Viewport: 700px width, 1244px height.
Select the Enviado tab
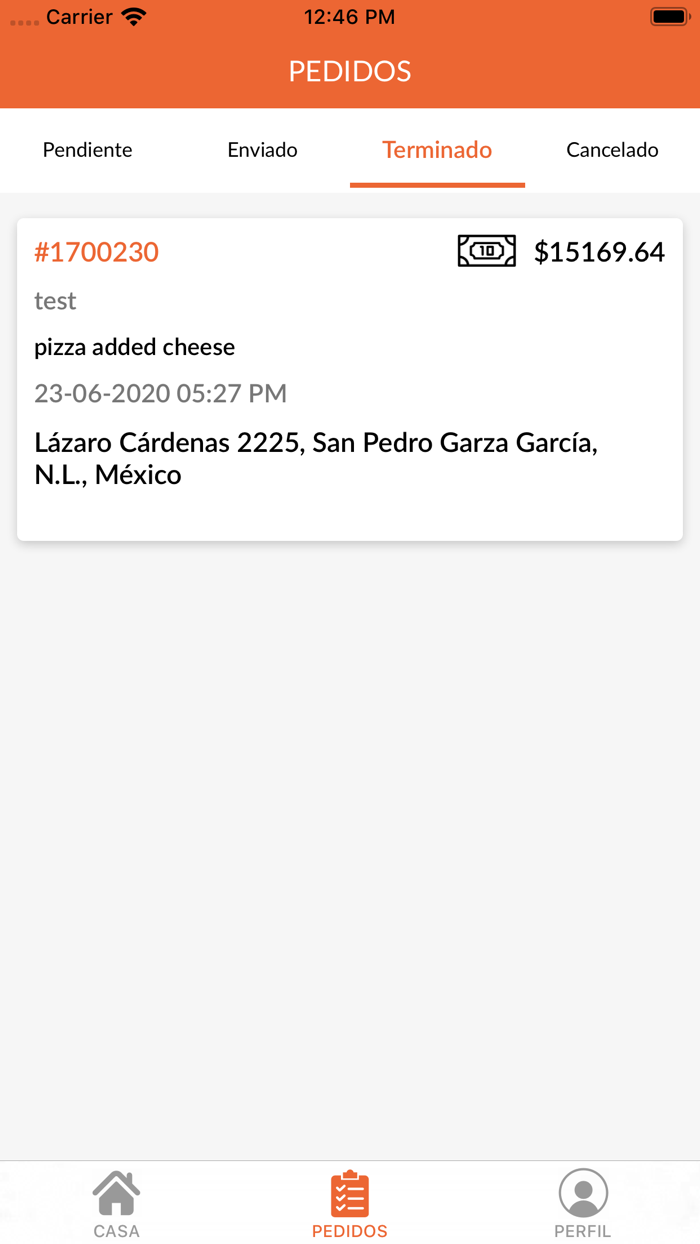click(262, 150)
